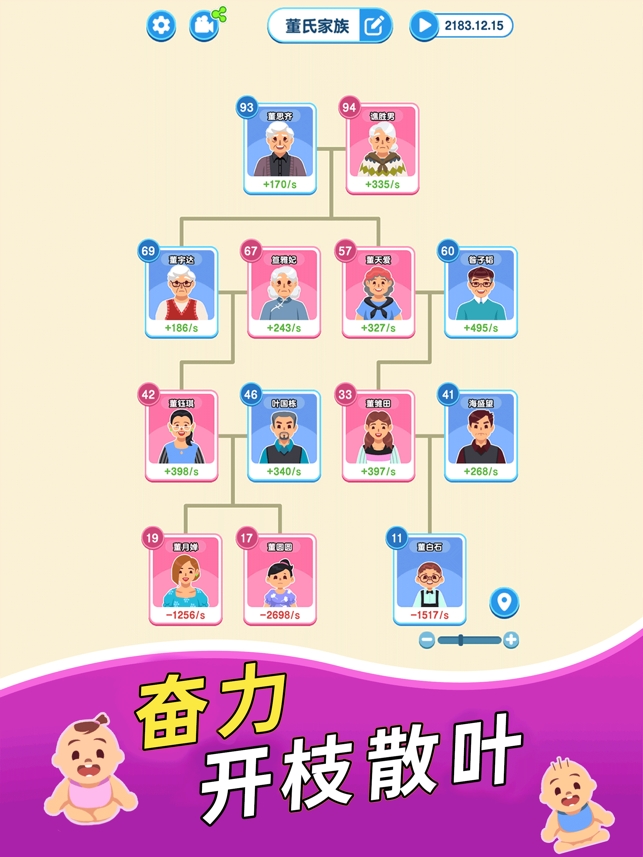Open 董宇达's card
Viewport: 643px width, 857px height.
click(182, 293)
